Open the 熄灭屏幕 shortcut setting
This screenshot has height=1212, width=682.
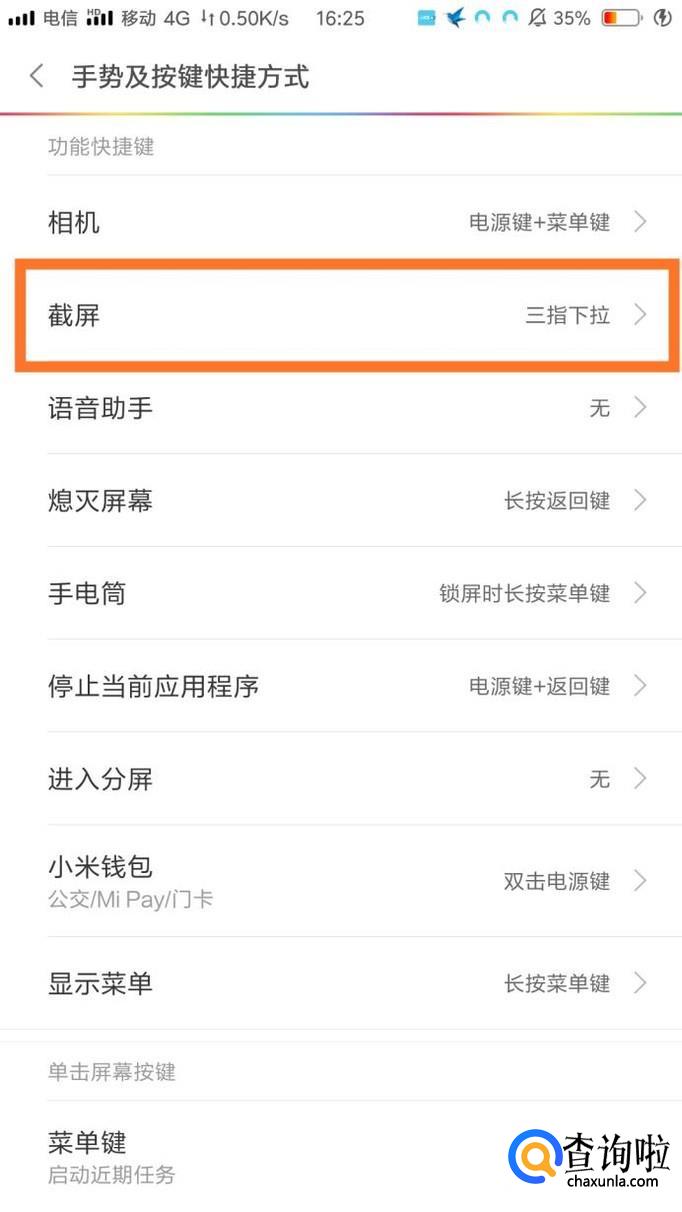[341, 500]
